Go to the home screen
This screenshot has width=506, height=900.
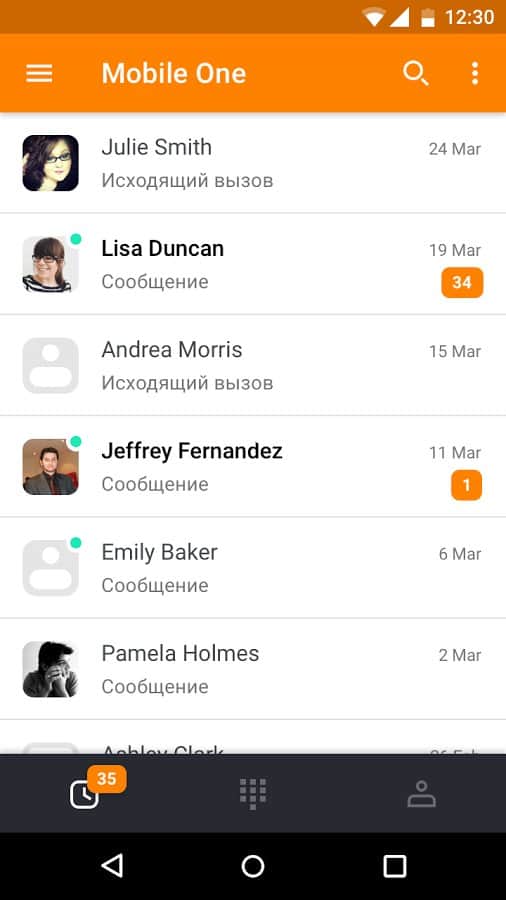click(253, 866)
